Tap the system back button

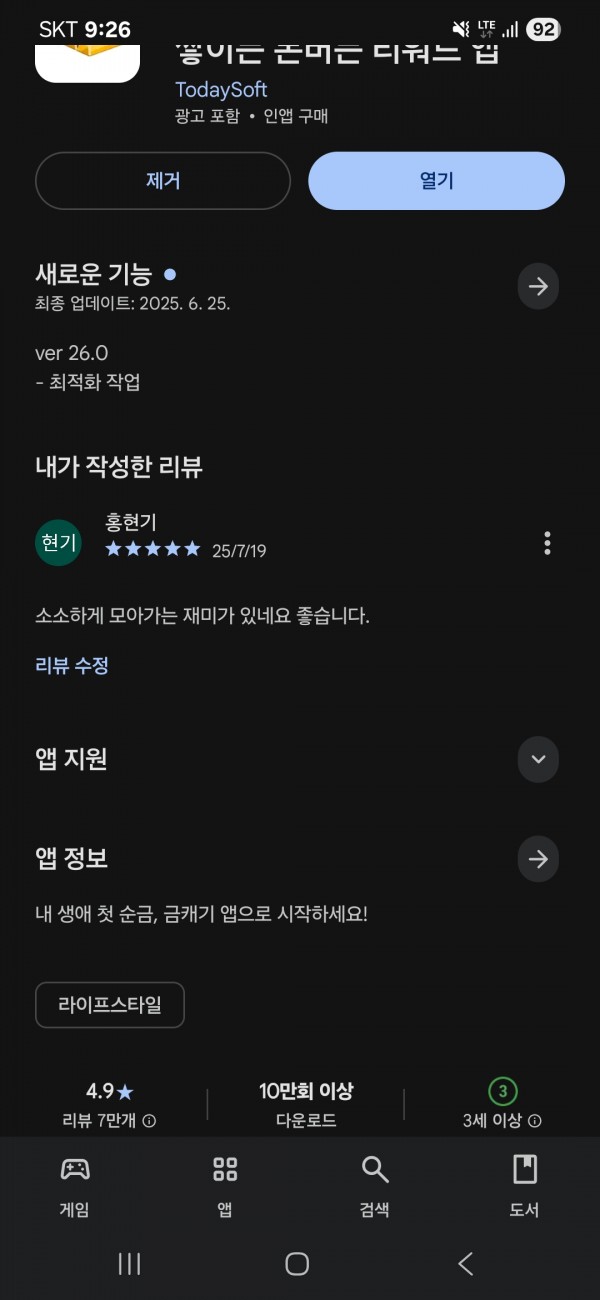(x=466, y=1264)
